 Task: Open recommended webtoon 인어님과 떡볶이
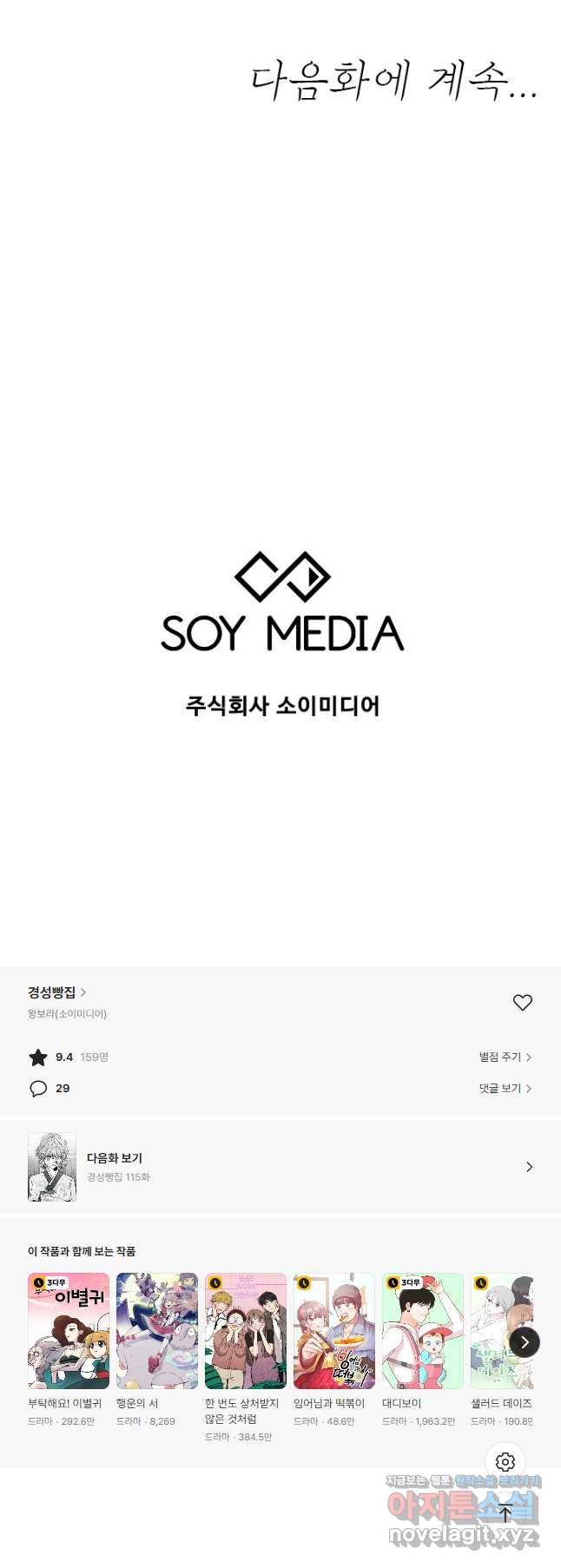click(x=334, y=1330)
